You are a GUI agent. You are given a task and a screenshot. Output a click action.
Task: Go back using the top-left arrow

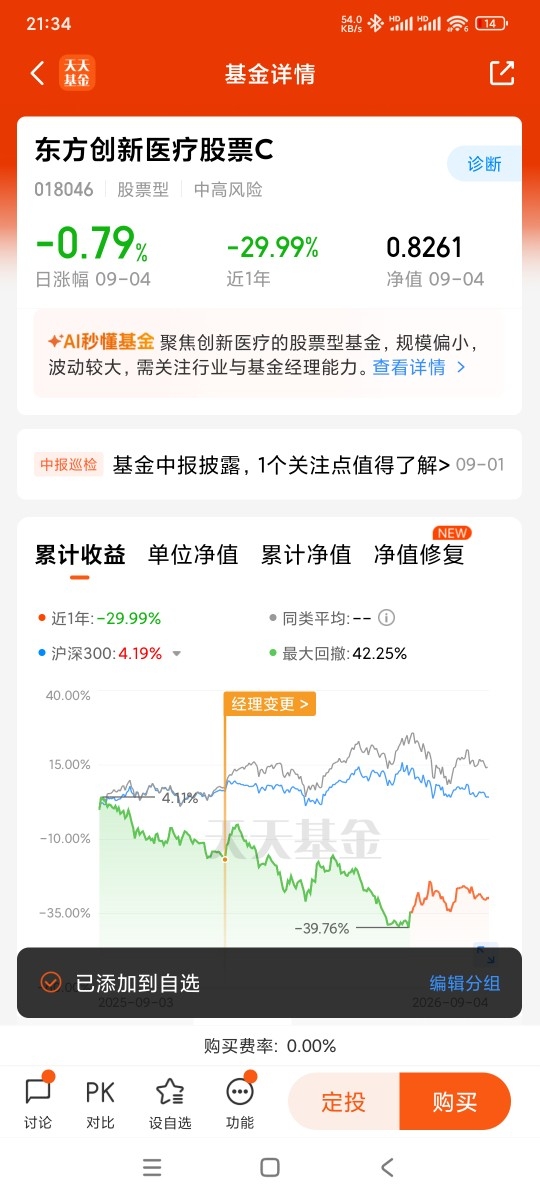point(38,73)
